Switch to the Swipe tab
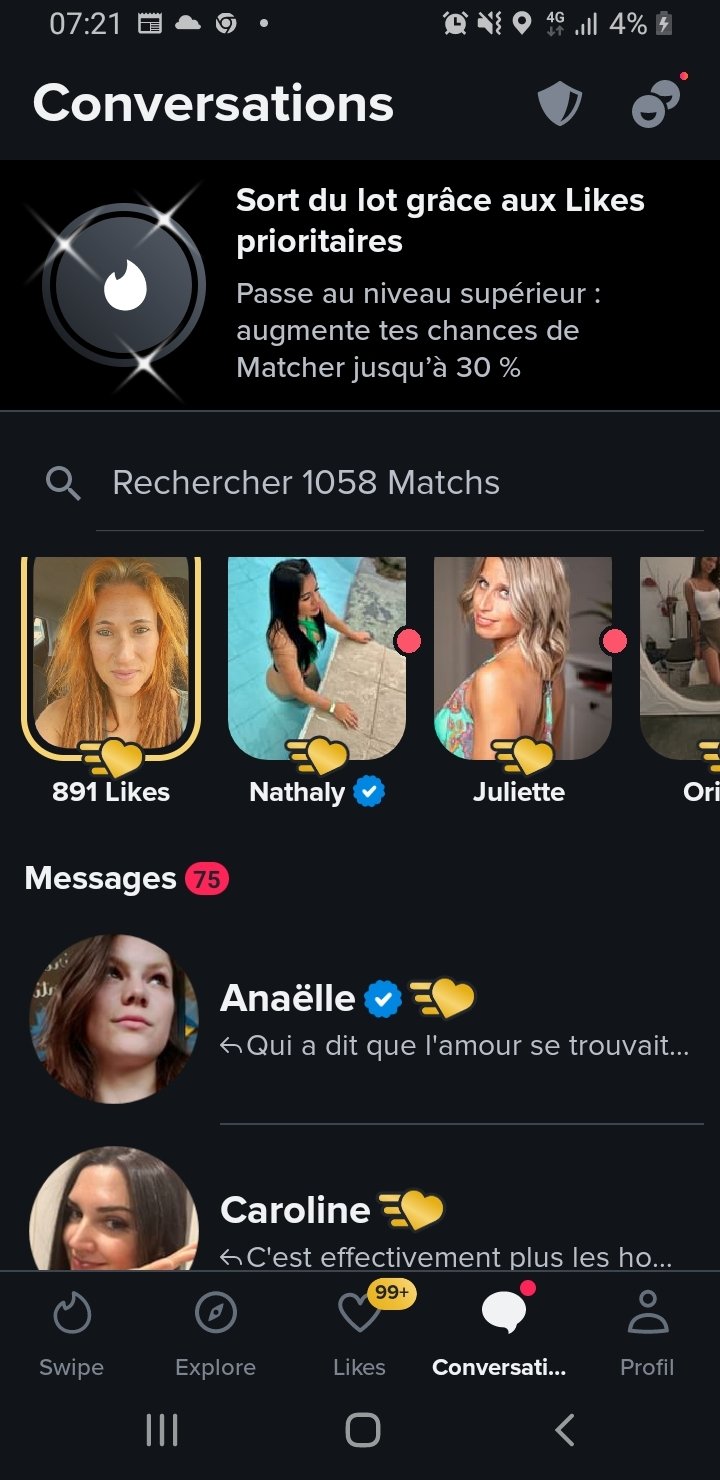Viewport: 720px width, 1480px height. 71,1332
